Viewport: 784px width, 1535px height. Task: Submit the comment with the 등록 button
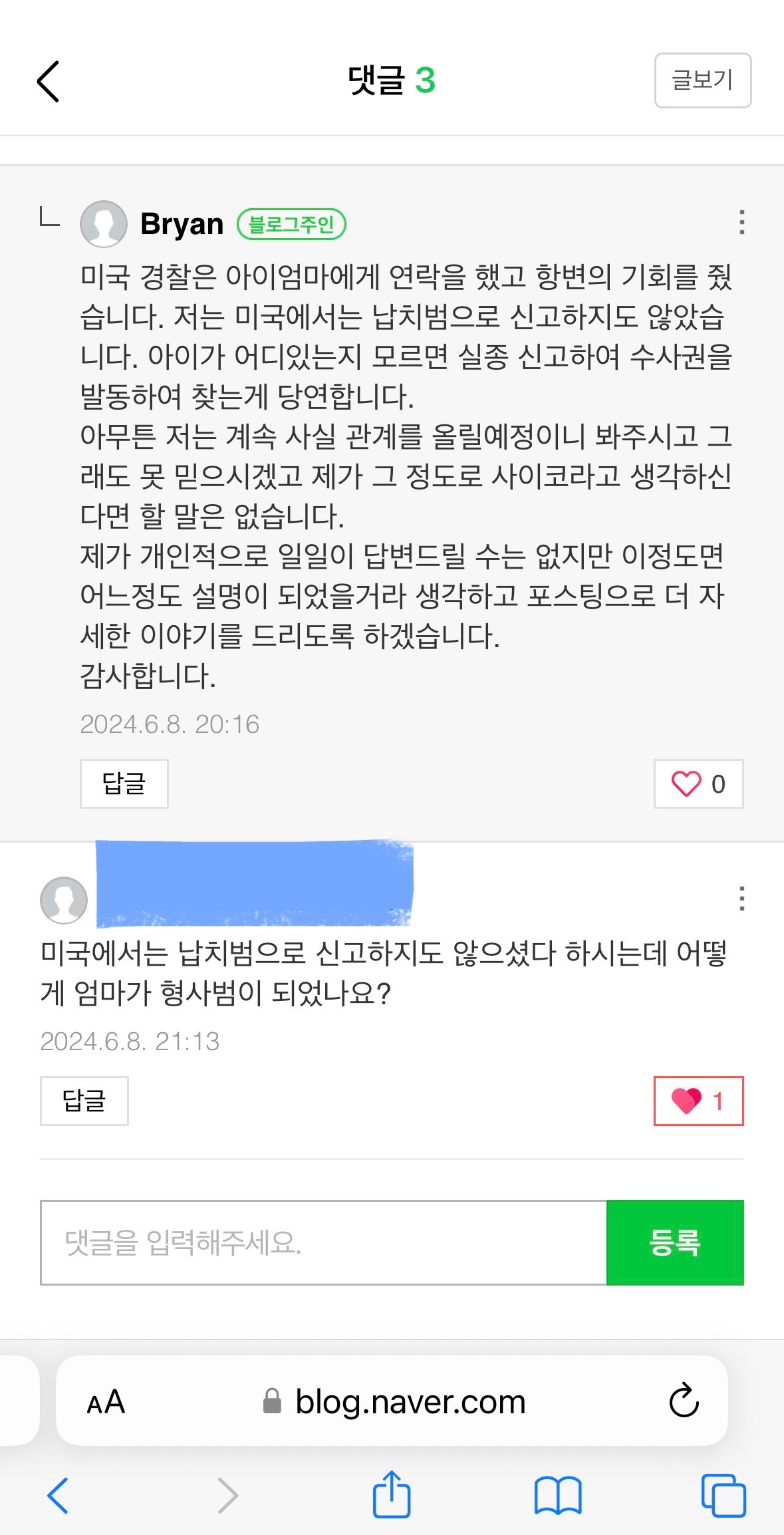coord(674,1242)
